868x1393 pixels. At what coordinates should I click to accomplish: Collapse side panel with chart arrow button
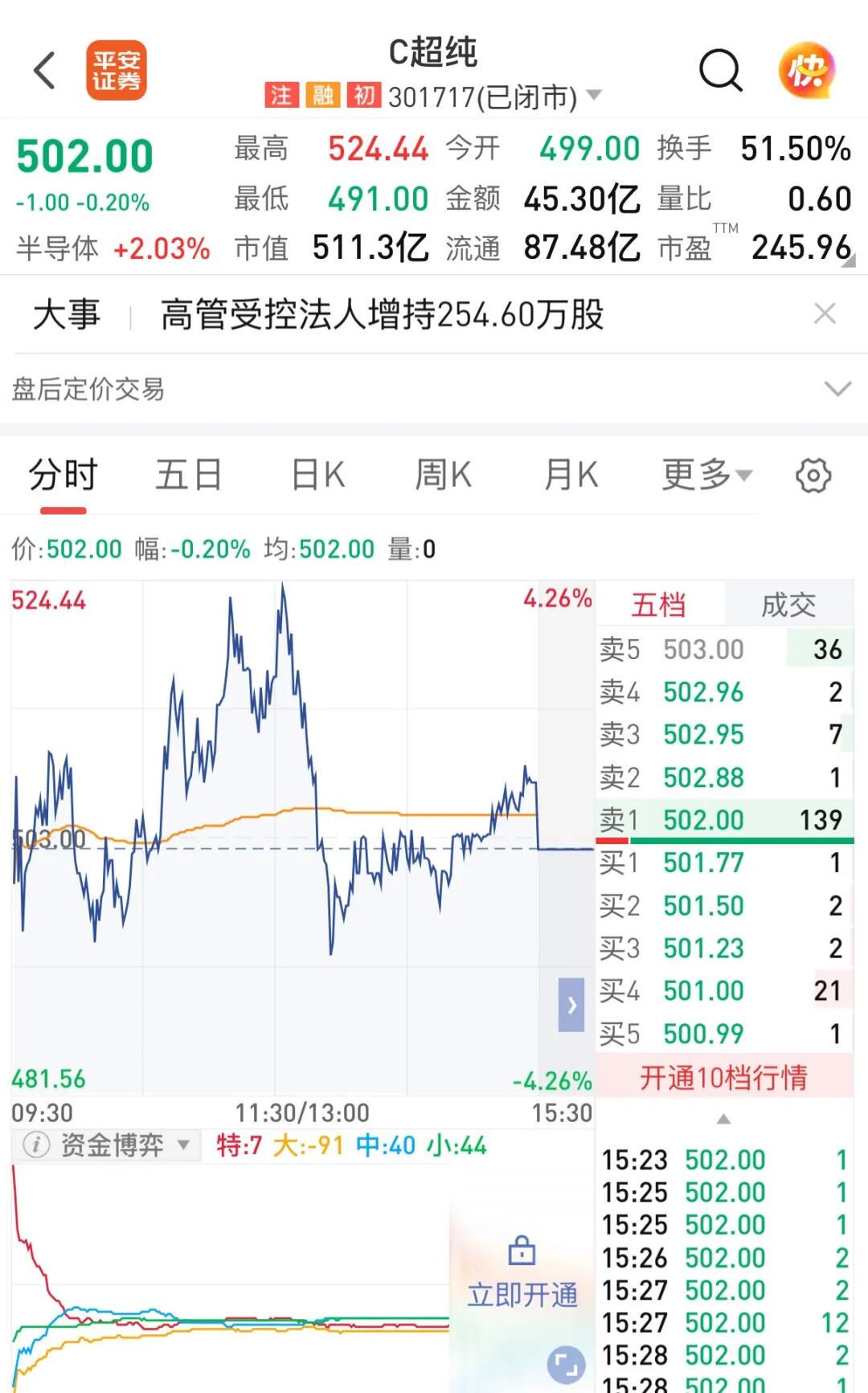click(571, 1005)
